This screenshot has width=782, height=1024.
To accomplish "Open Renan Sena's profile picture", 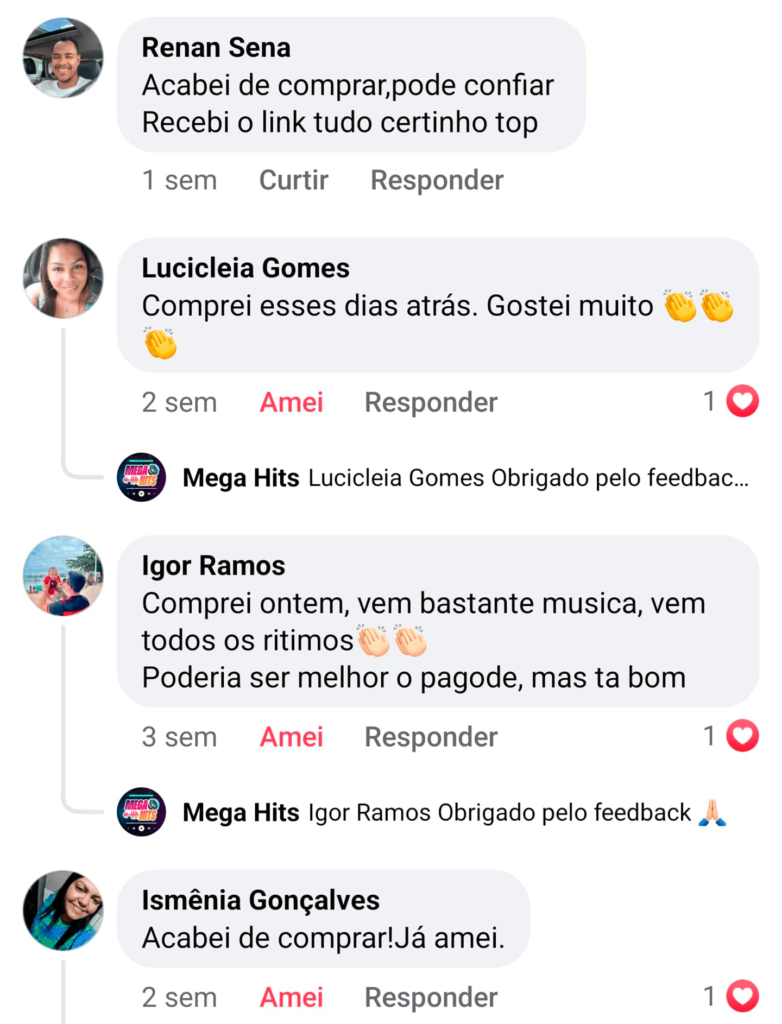I will coord(63,58).
